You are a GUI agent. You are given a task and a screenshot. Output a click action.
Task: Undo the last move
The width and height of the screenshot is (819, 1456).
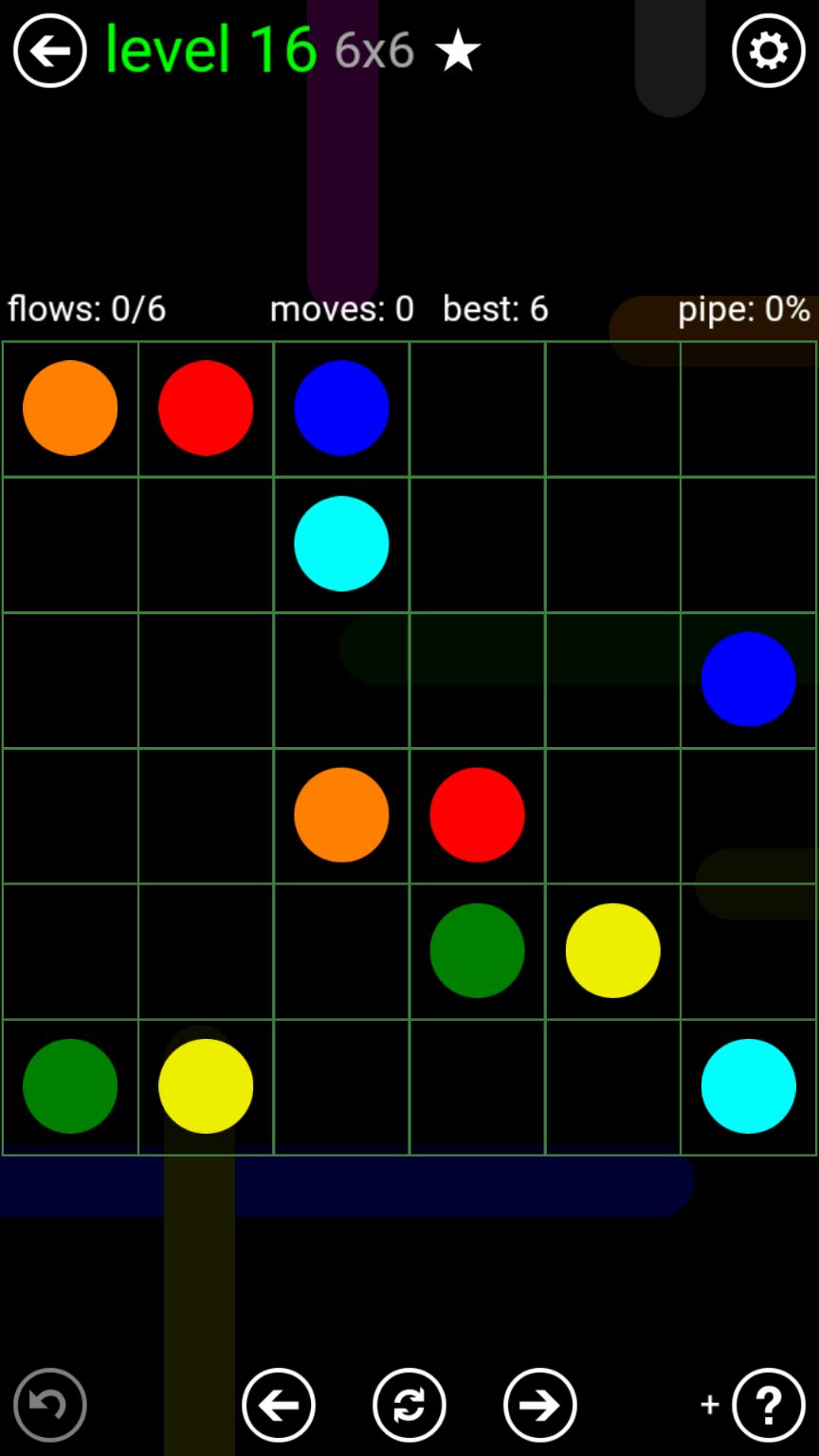pos(49,1405)
